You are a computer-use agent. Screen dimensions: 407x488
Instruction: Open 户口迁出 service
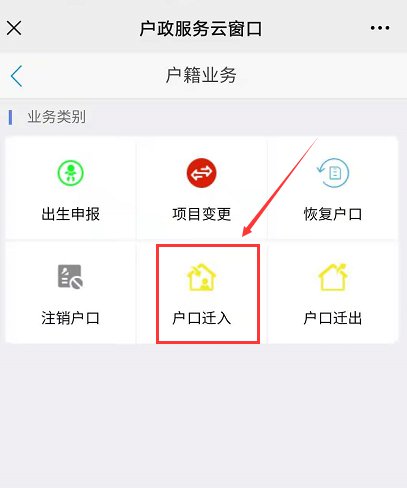(x=333, y=292)
